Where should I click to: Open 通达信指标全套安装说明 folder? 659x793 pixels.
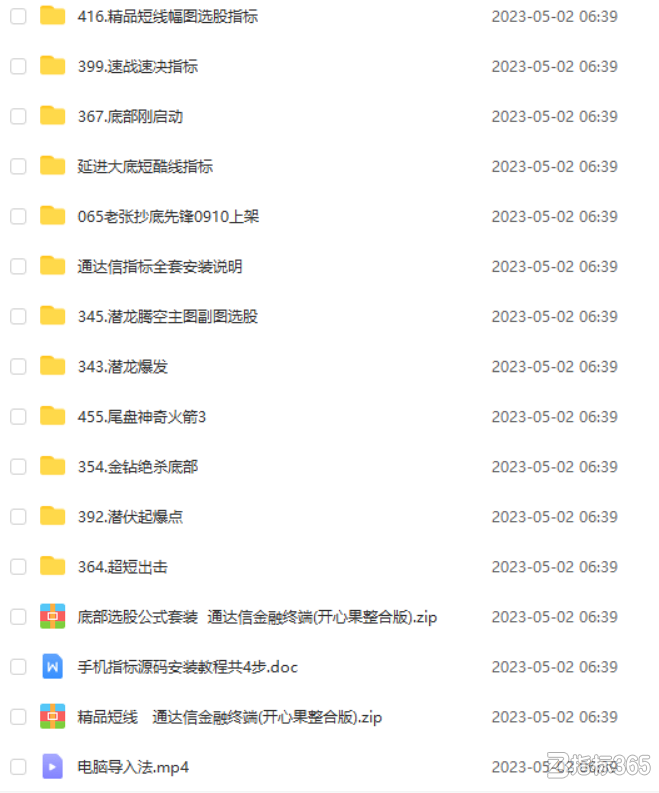coord(160,267)
